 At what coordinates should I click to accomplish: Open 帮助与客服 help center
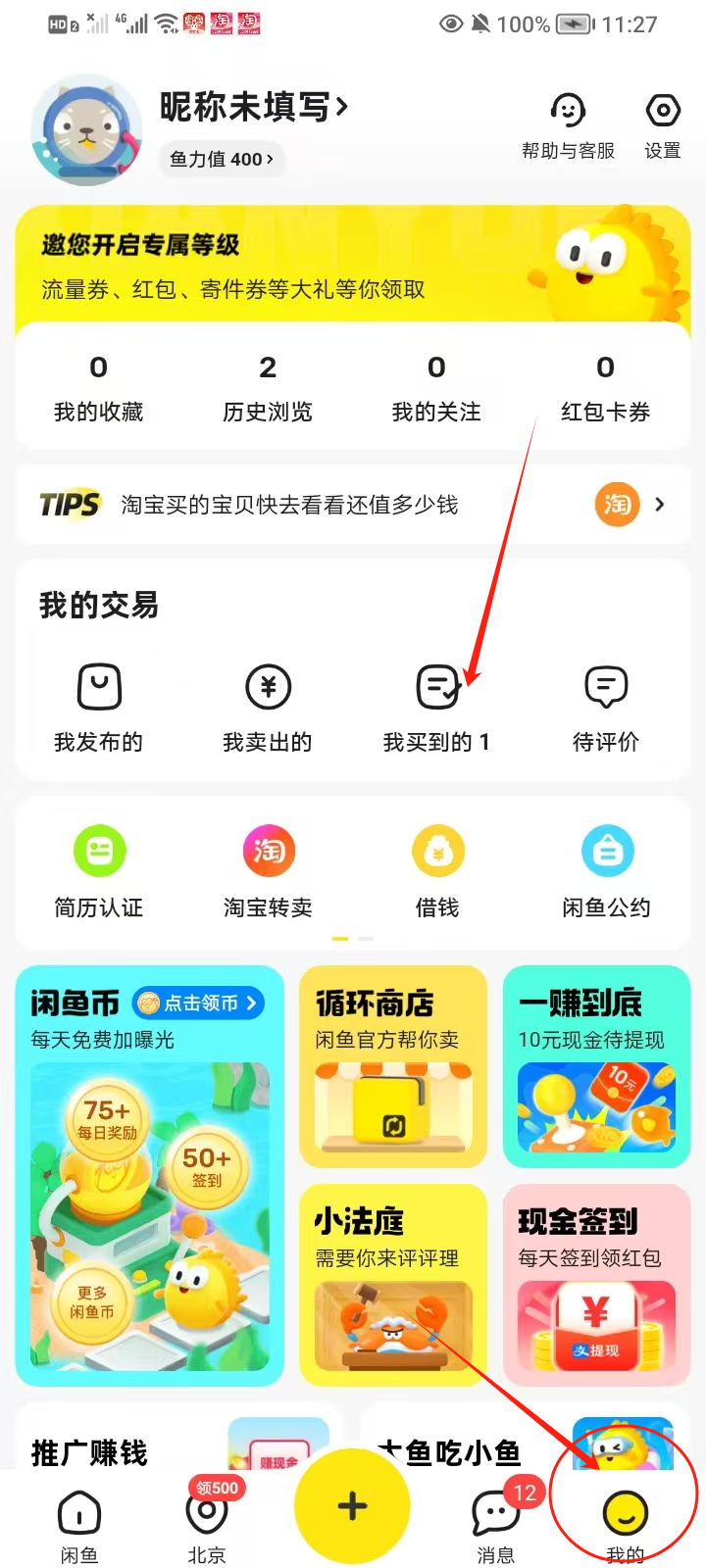(568, 126)
